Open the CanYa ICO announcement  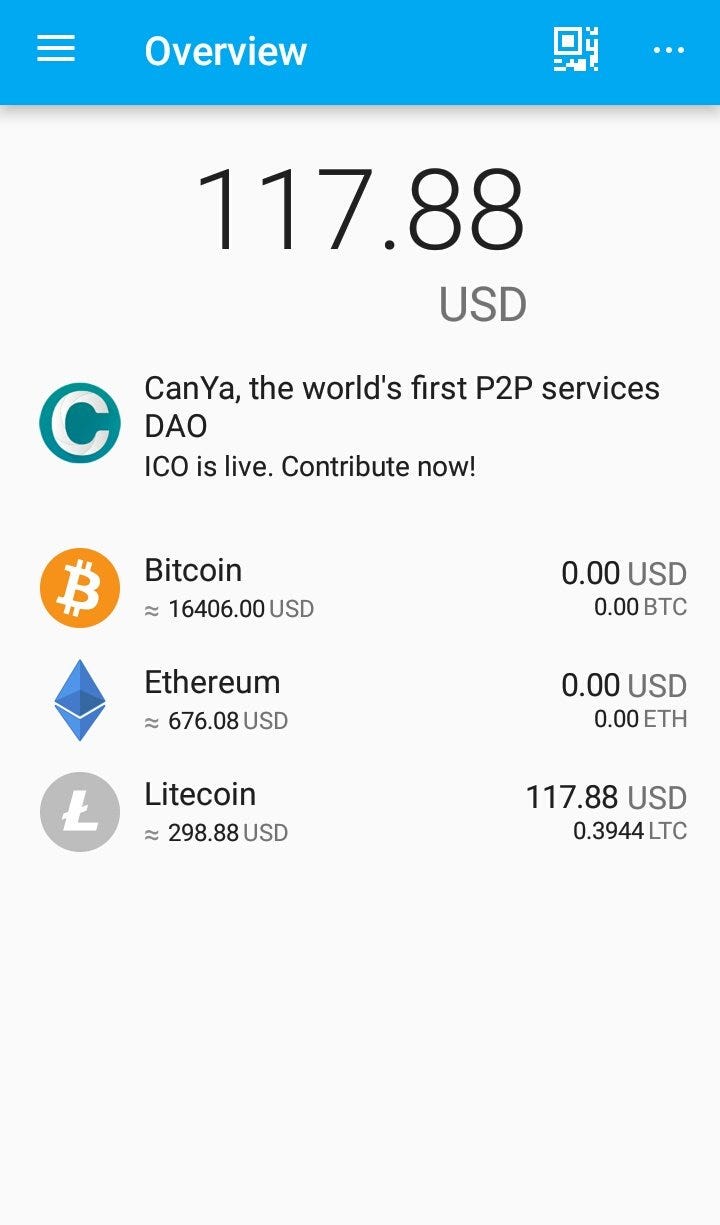point(360,424)
